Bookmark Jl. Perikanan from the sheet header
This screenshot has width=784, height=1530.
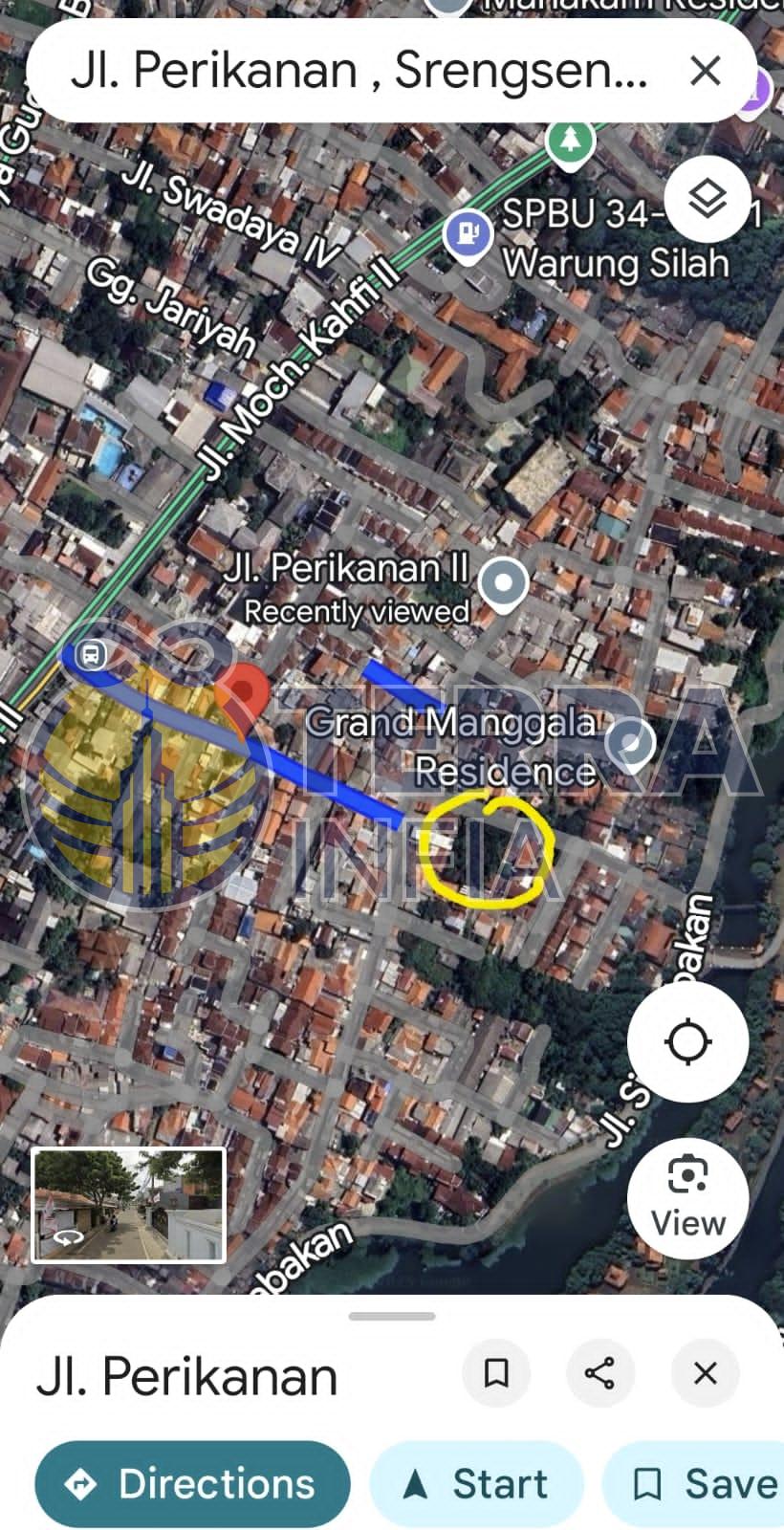pyautogui.click(x=496, y=1373)
